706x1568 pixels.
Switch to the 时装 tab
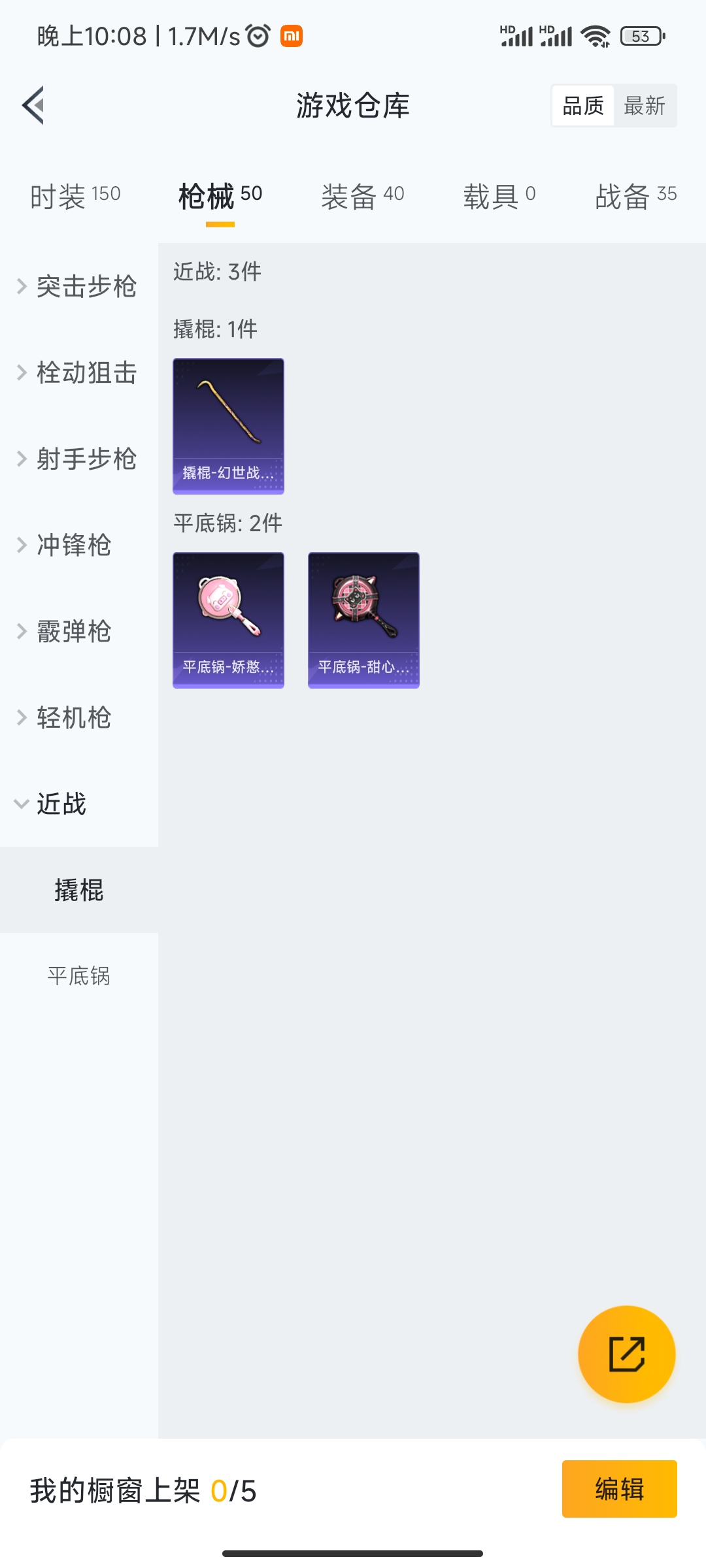pyautogui.click(x=75, y=195)
